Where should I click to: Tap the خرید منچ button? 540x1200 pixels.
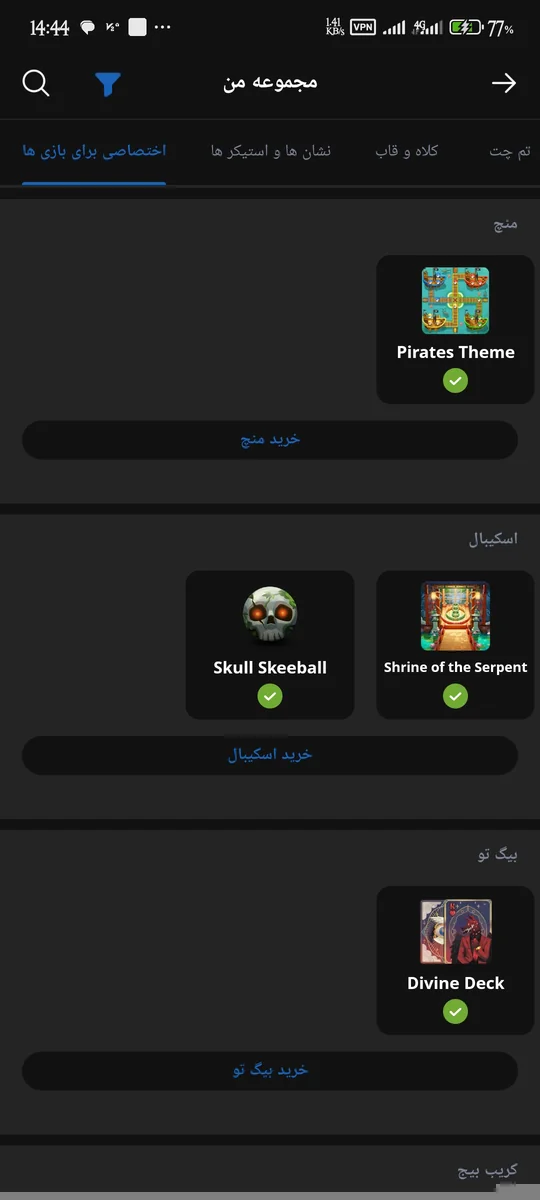270,439
